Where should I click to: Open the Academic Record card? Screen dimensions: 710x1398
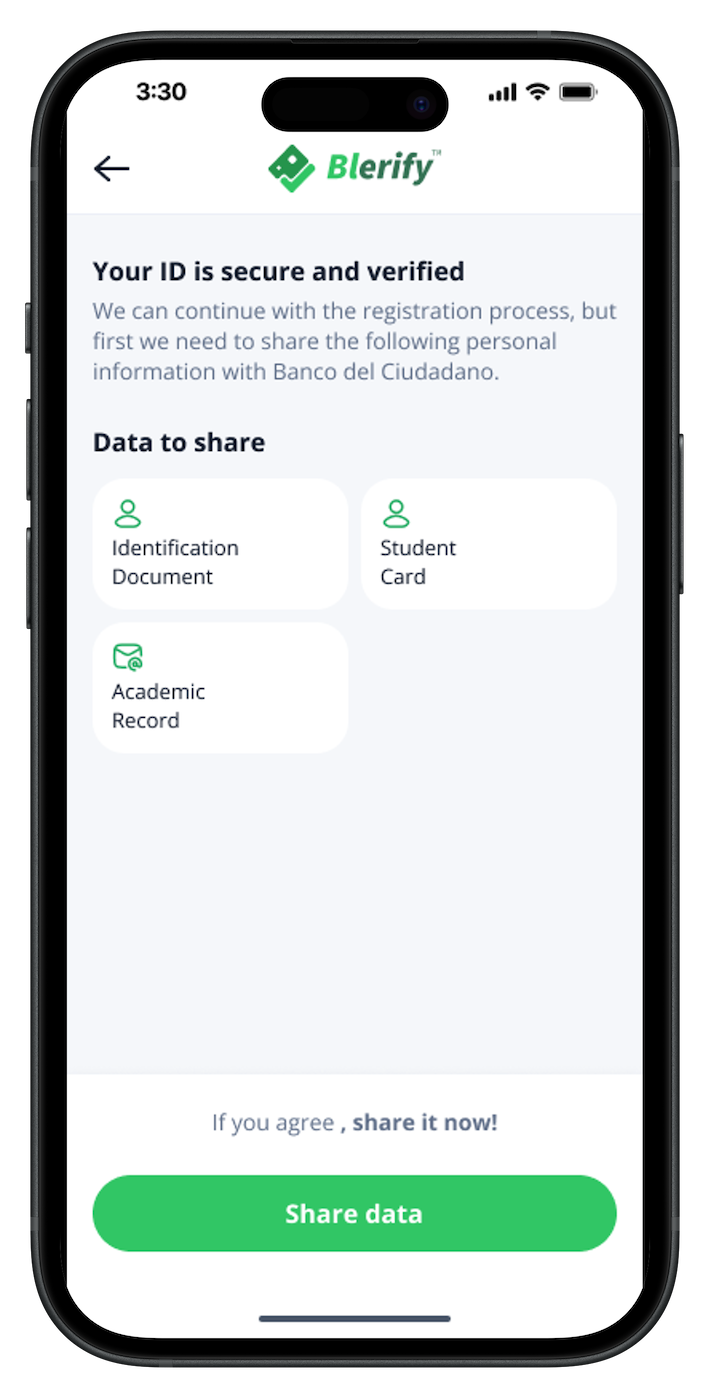(x=220, y=688)
